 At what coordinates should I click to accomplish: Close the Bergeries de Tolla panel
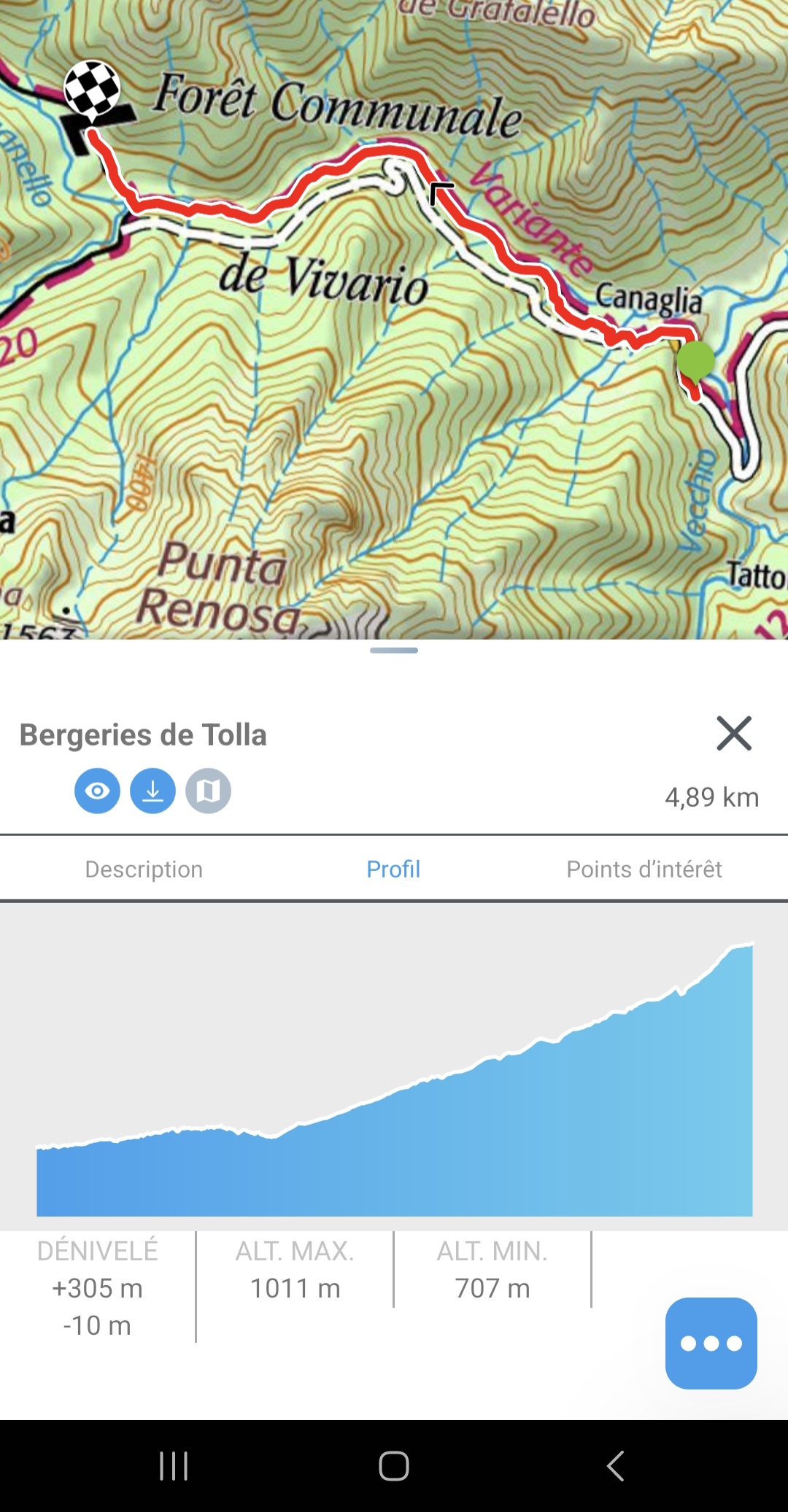(733, 733)
